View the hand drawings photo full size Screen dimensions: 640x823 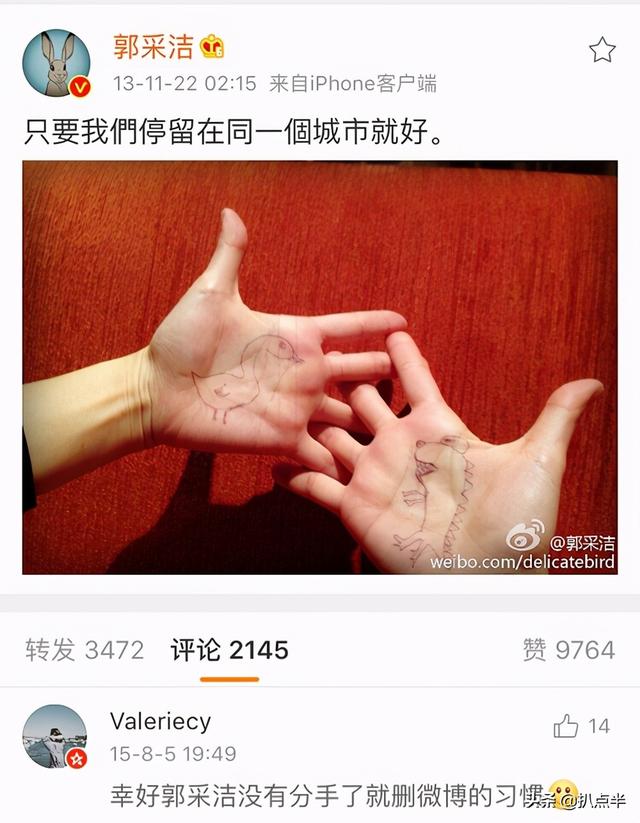coord(320,367)
